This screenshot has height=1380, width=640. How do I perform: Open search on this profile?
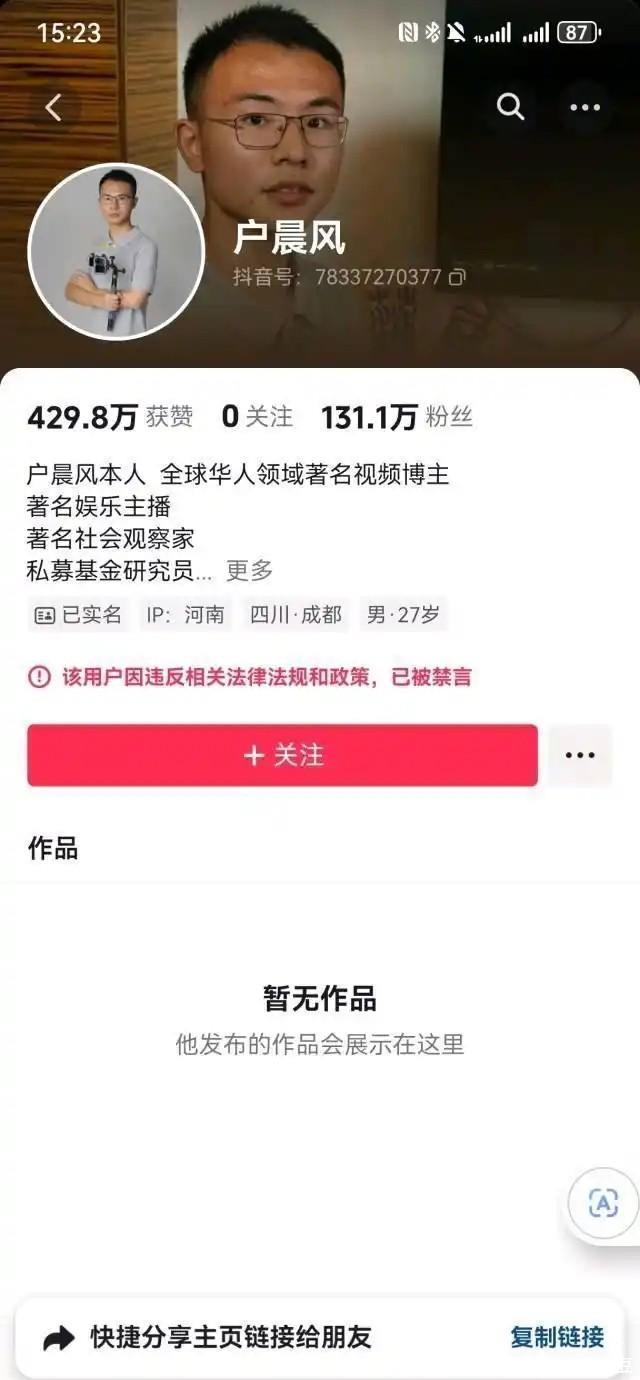point(510,107)
